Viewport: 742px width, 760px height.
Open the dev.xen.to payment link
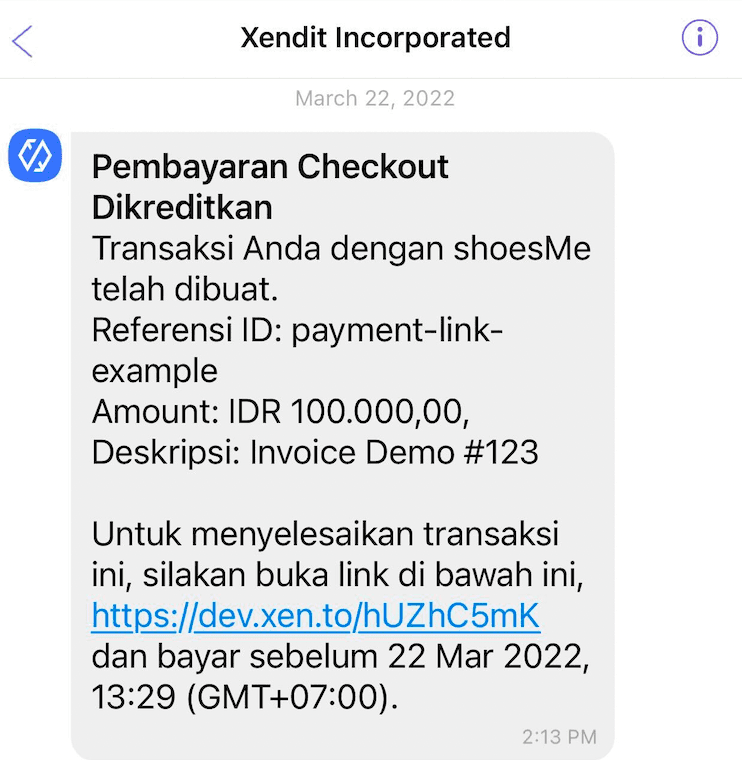point(315,614)
